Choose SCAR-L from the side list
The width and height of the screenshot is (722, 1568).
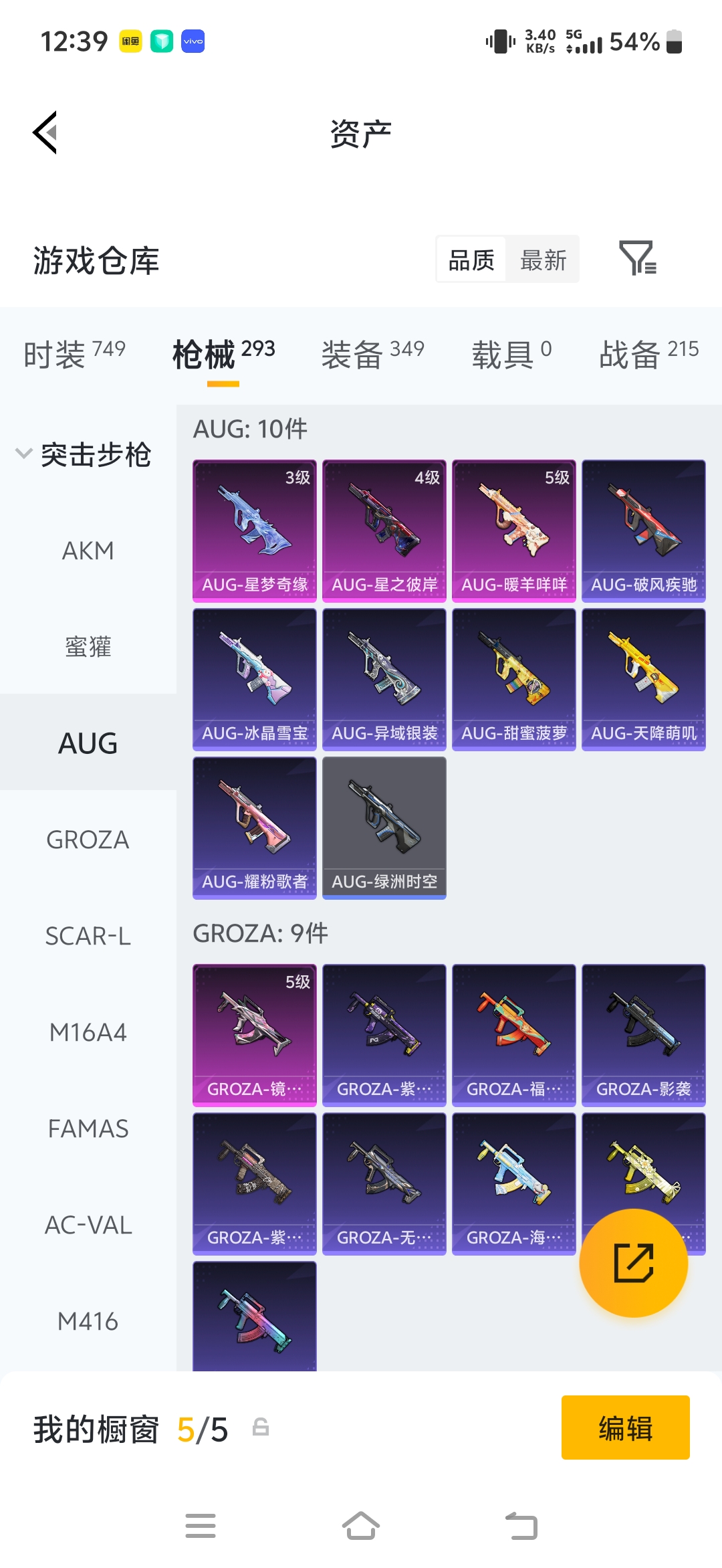pyautogui.click(x=88, y=936)
